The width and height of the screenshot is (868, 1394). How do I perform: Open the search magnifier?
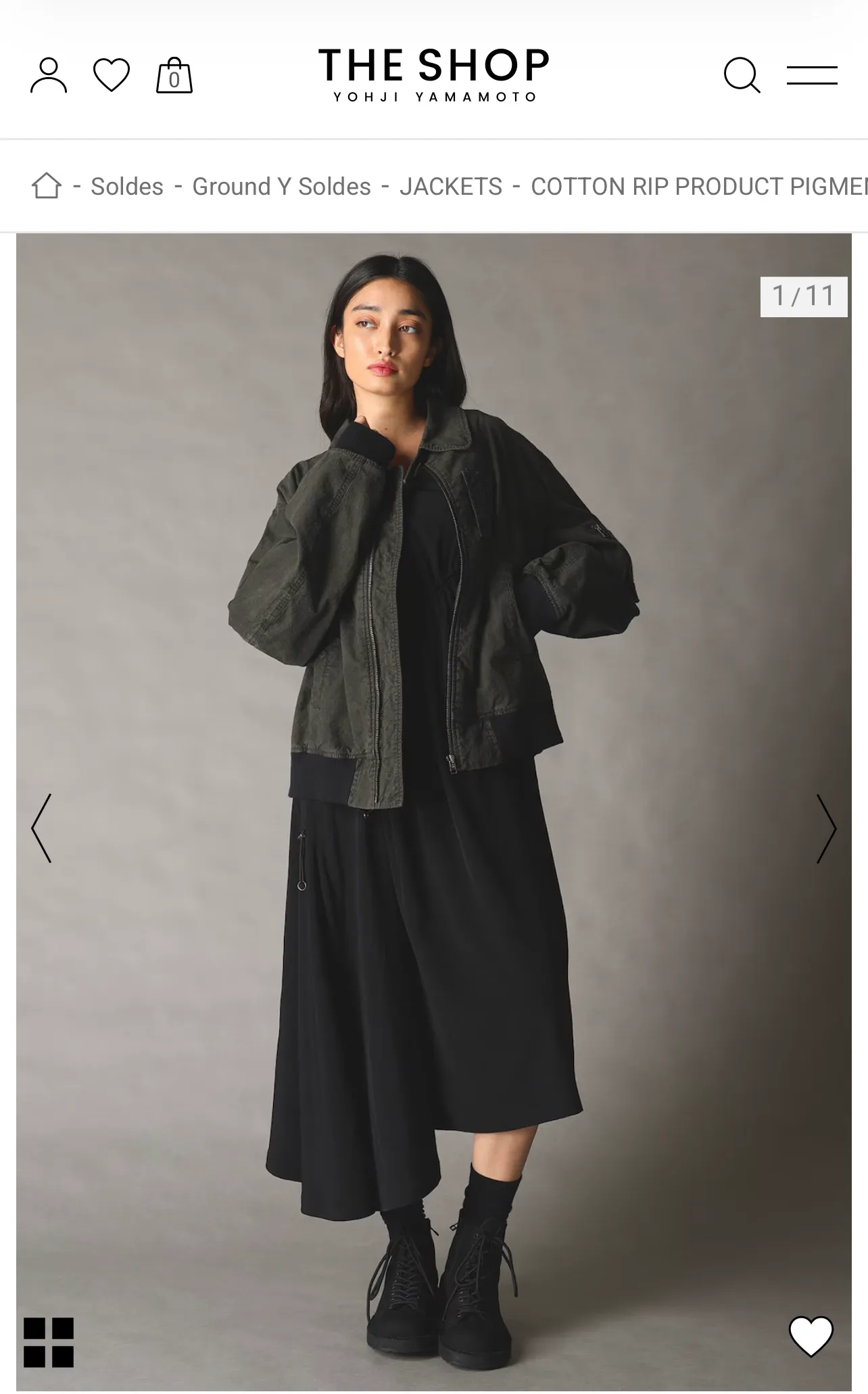742,75
